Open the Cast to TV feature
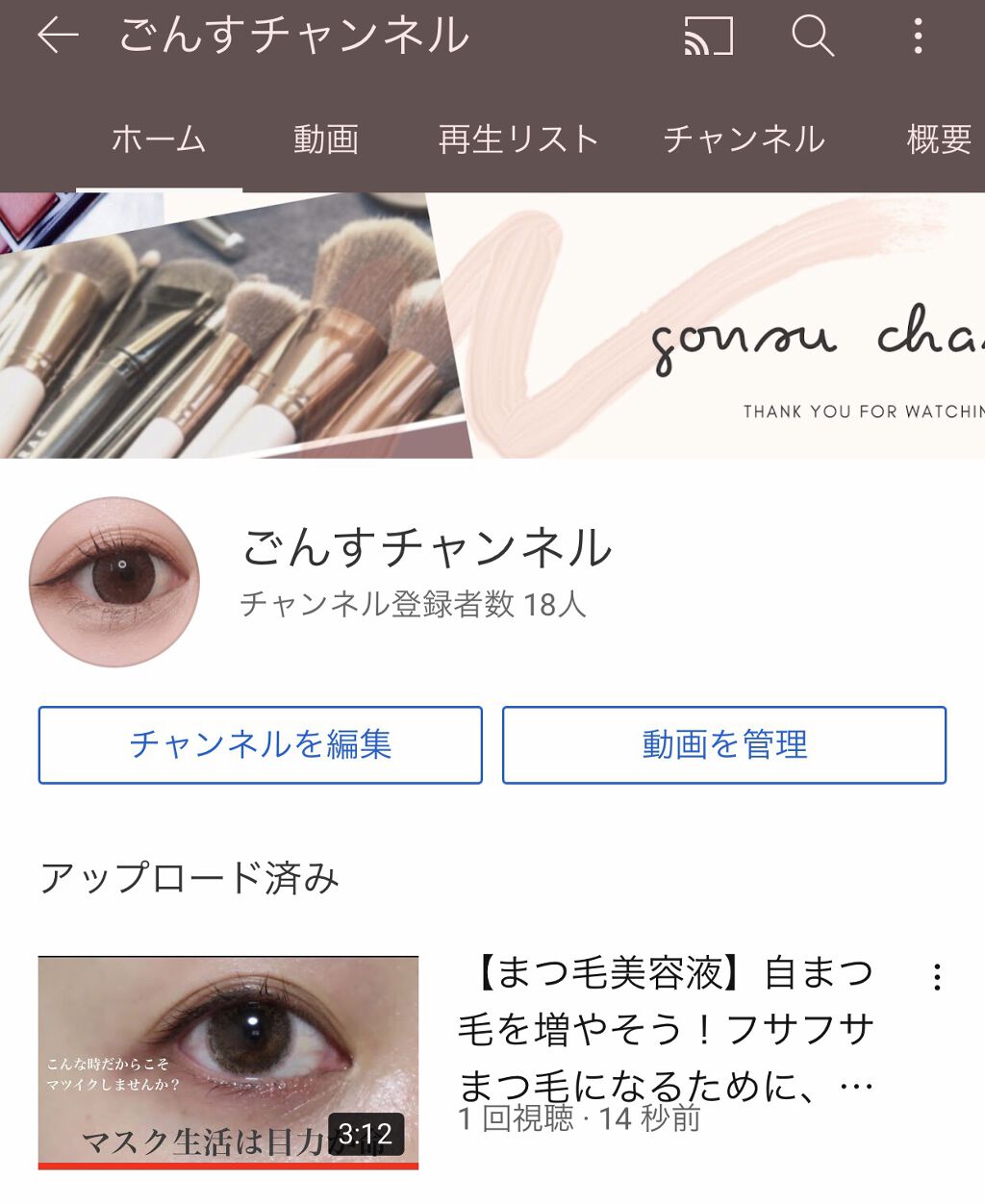 pyautogui.click(x=709, y=37)
